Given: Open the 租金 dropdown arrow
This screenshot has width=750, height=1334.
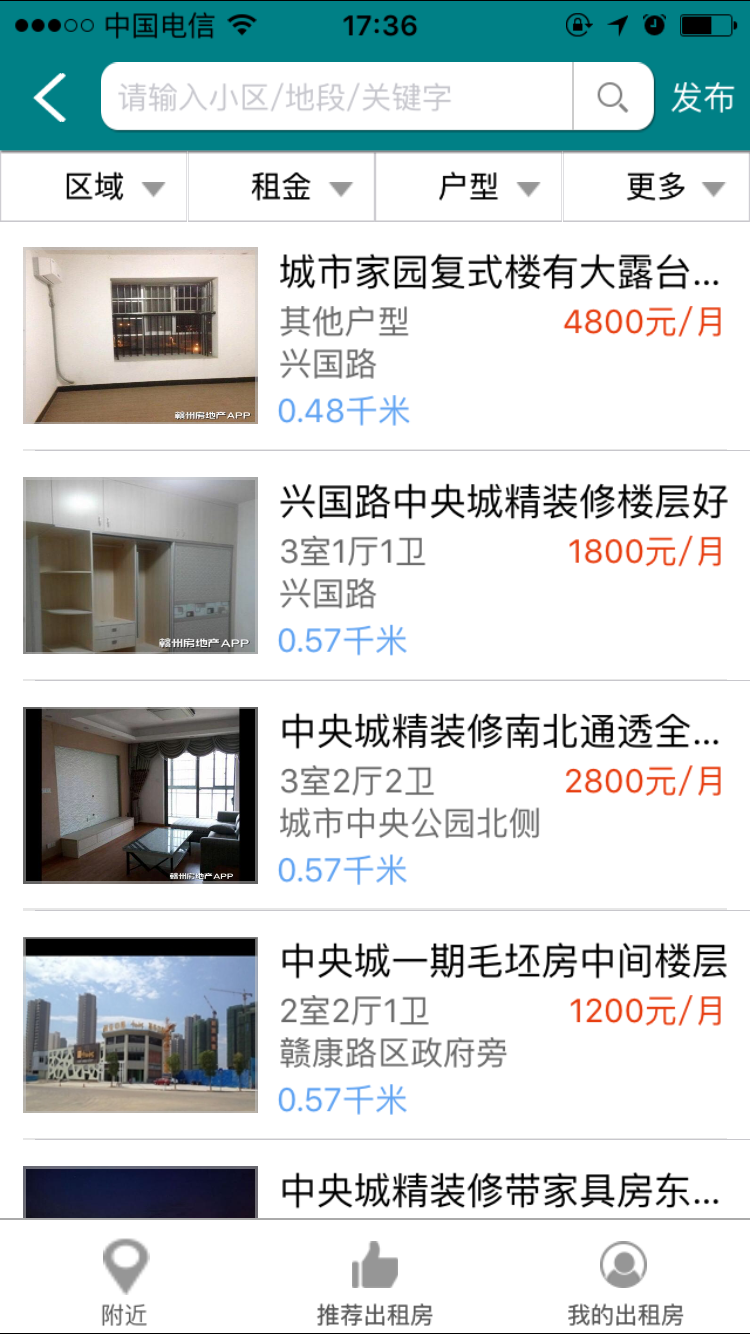Looking at the screenshot, I should click(x=344, y=189).
